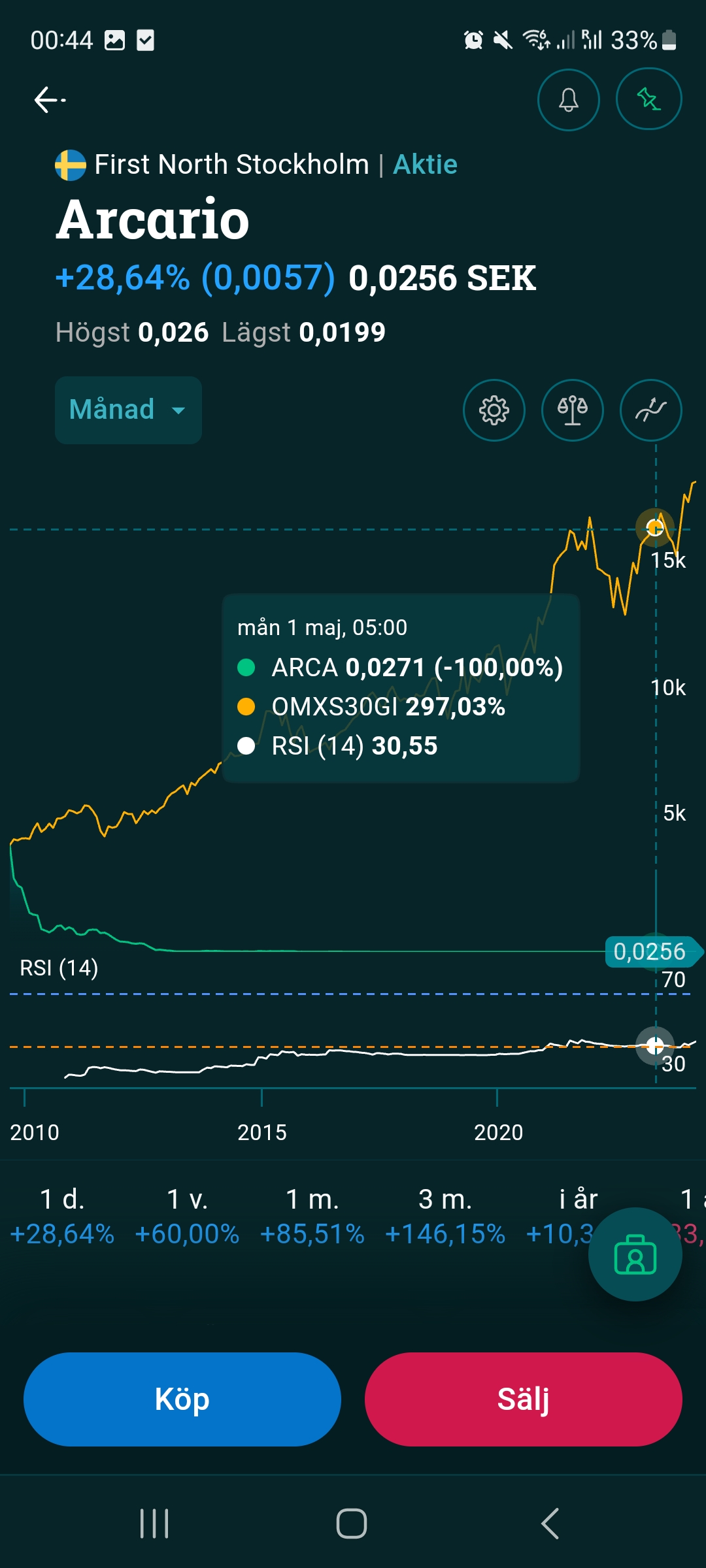The width and height of the screenshot is (706, 1568).
Task: Open chart indicators icon
Action: (x=650, y=410)
